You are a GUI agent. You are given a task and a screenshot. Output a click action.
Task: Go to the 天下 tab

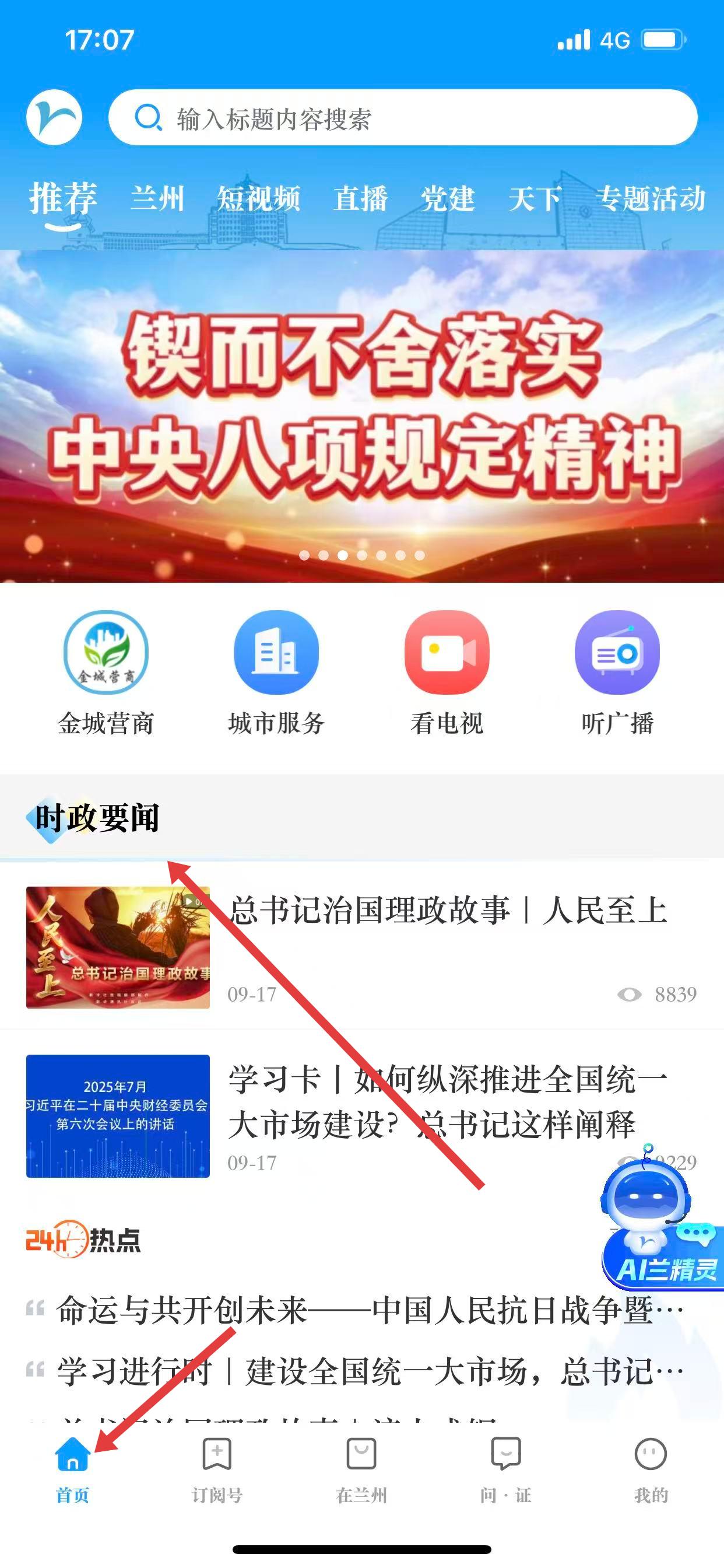[534, 198]
